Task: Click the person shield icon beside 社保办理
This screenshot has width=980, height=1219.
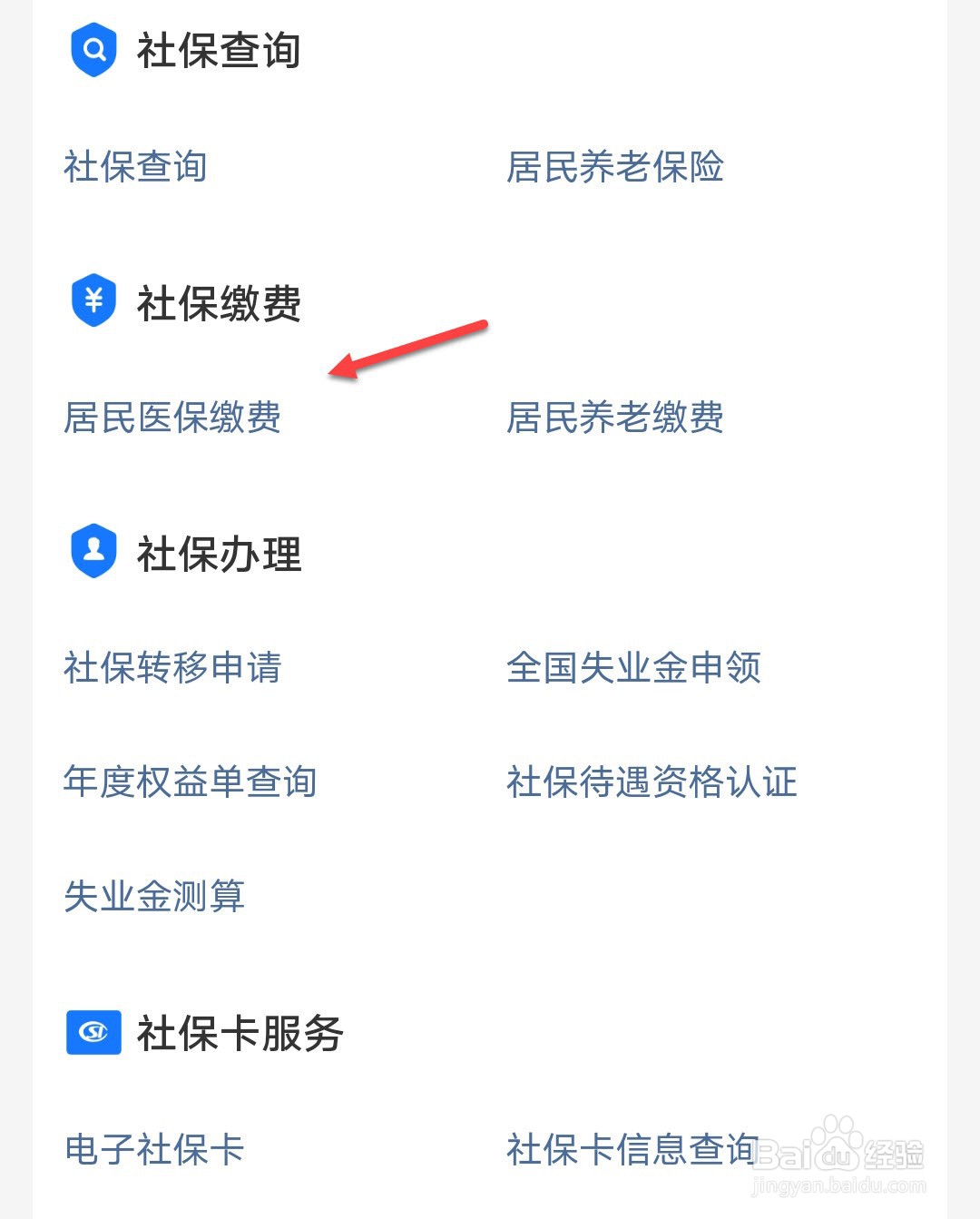Action: pos(93,550)
